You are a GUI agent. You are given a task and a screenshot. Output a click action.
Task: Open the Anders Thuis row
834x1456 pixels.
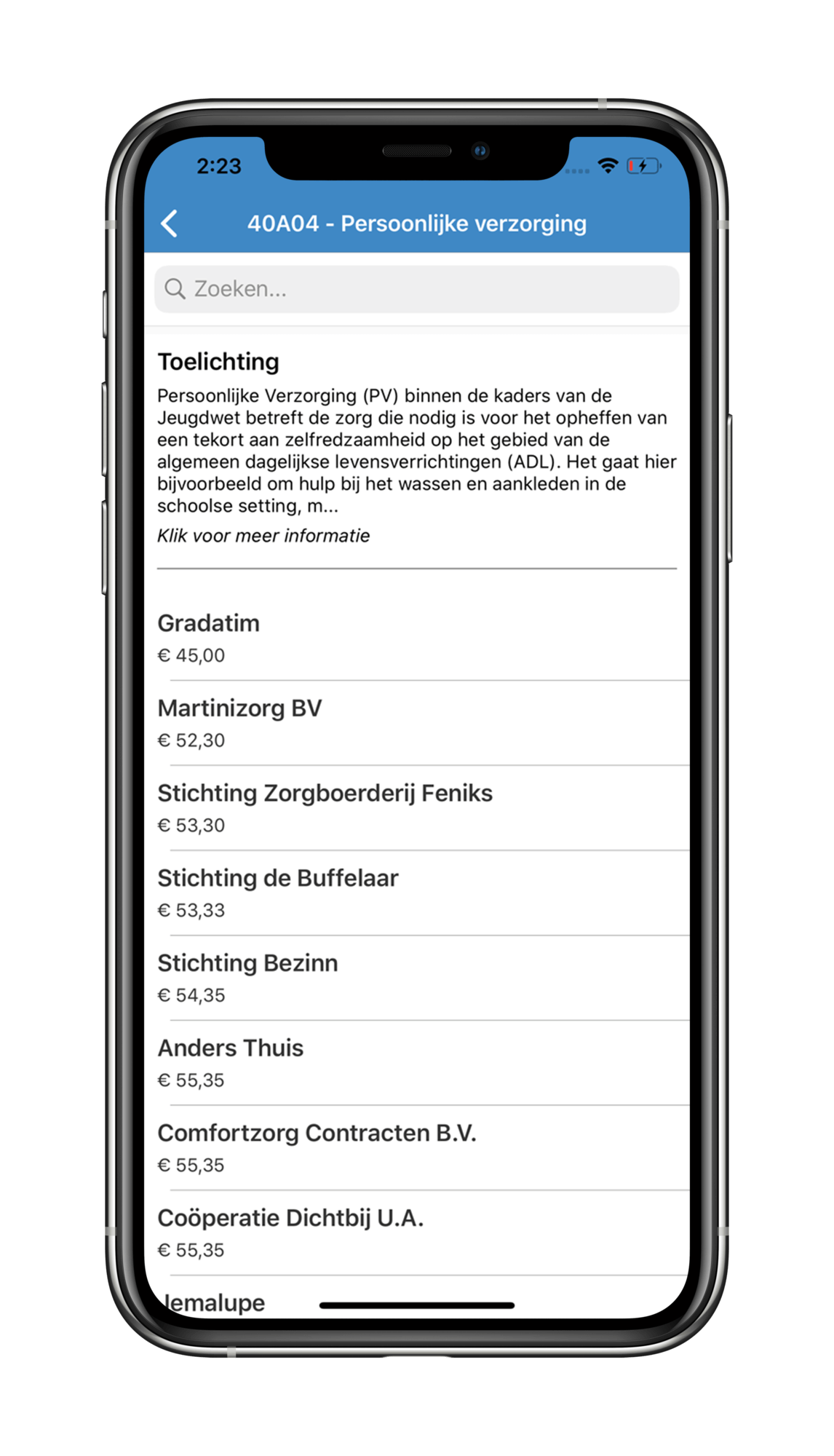tap(416, 1063)
